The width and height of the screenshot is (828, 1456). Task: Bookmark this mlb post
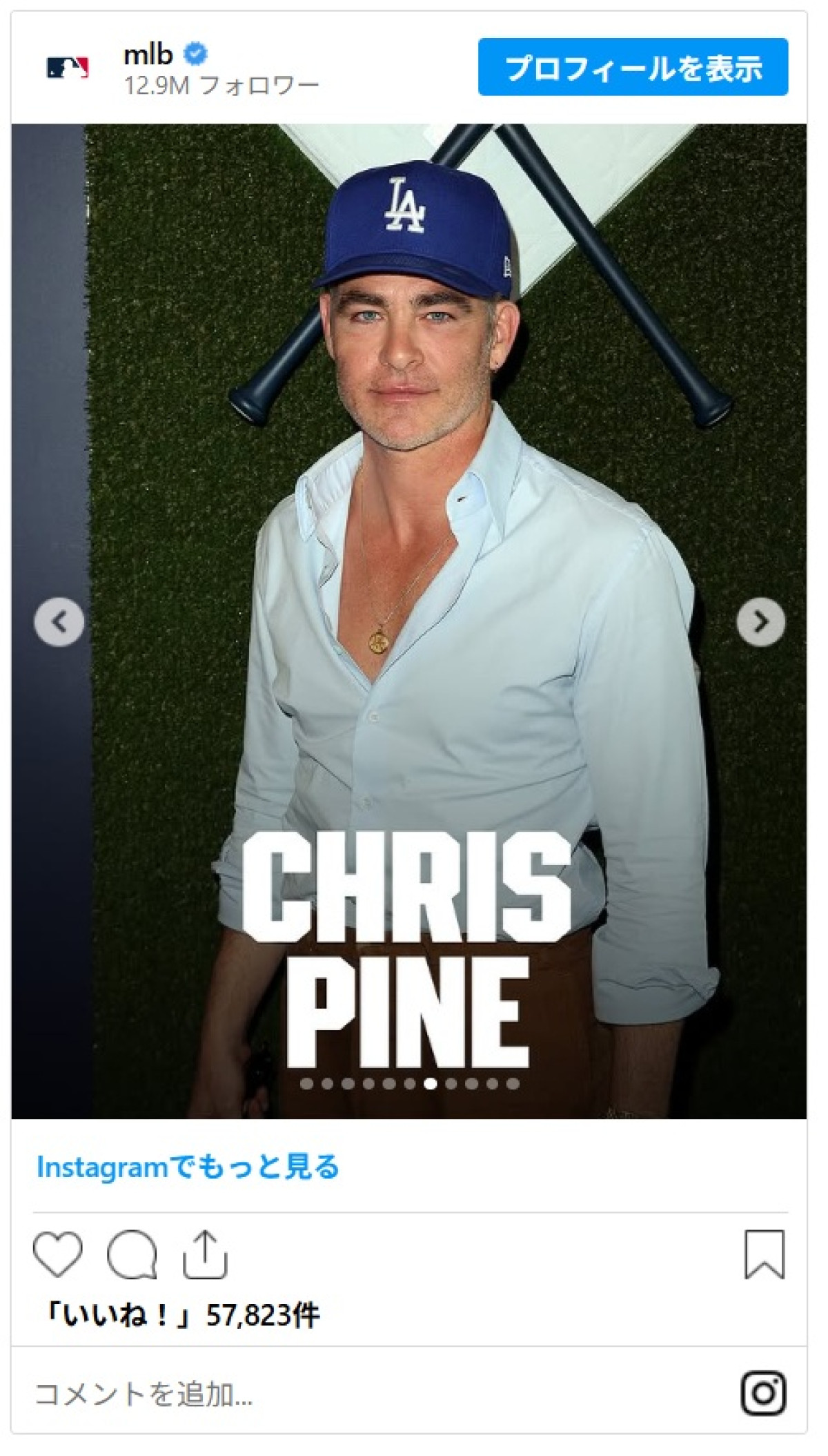[764, 1254]
